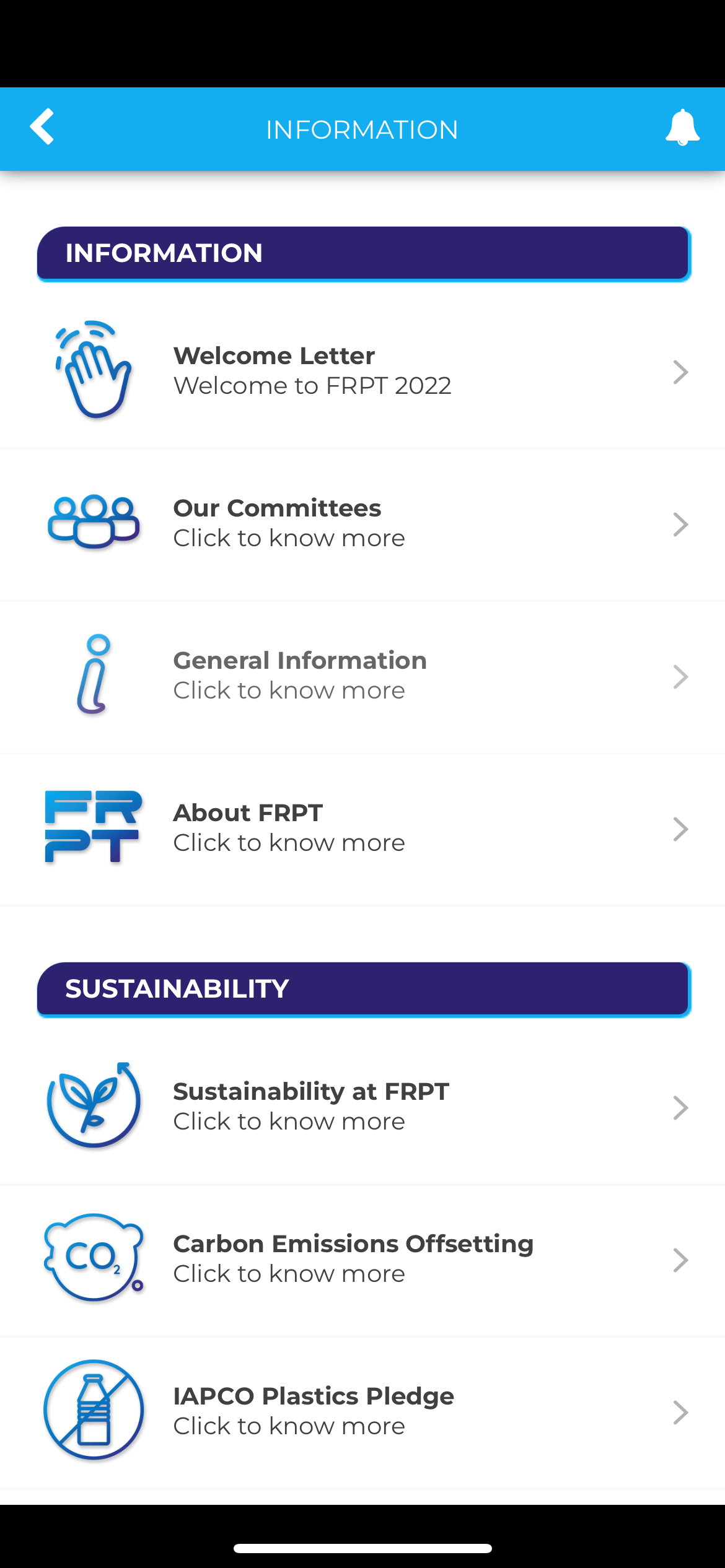Screen dimensions: 725x1568
Task: Open the Welcome Letter row
Action: [x=362, y=372]
